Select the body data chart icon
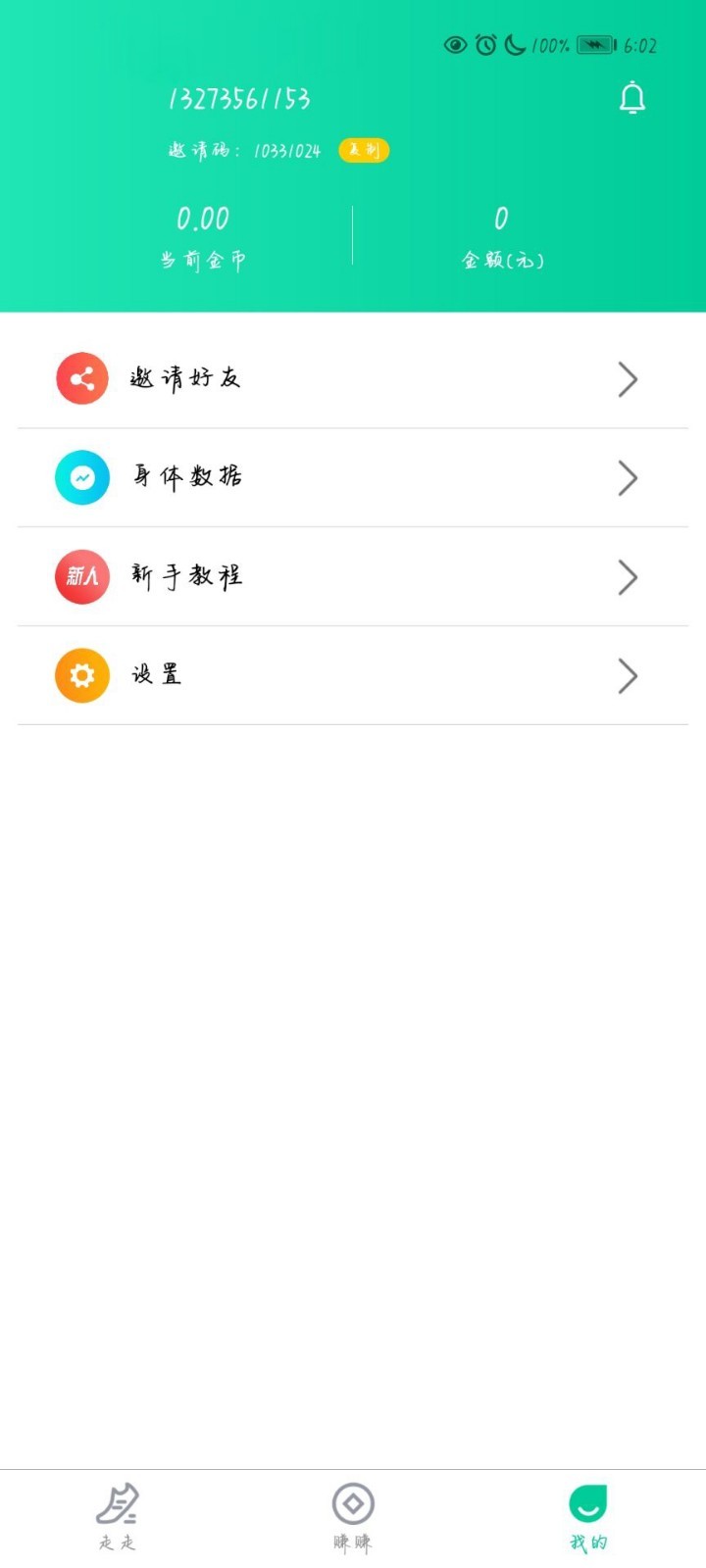706x1568 pixels. tap(81, 477)
